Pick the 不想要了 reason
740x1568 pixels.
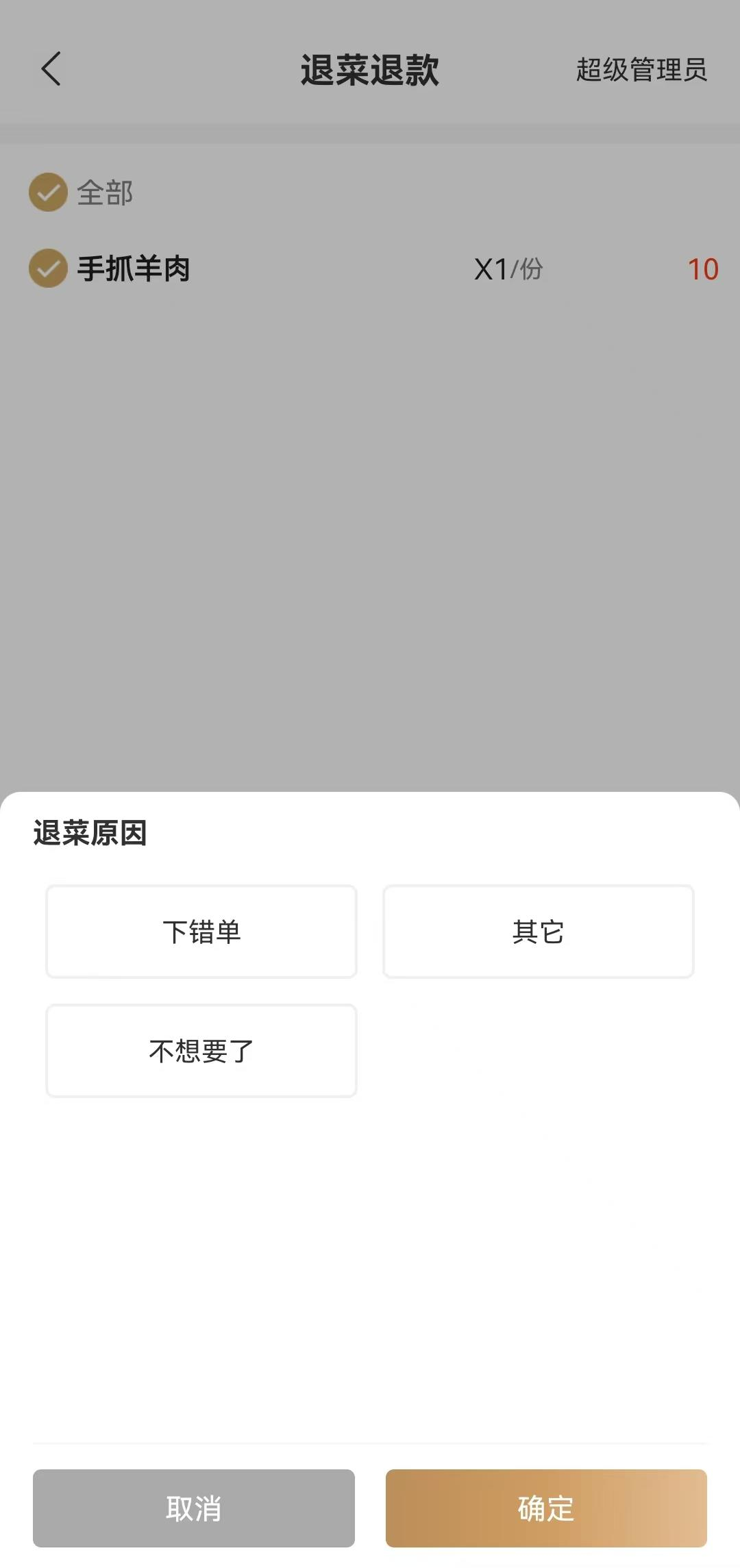201,1051
